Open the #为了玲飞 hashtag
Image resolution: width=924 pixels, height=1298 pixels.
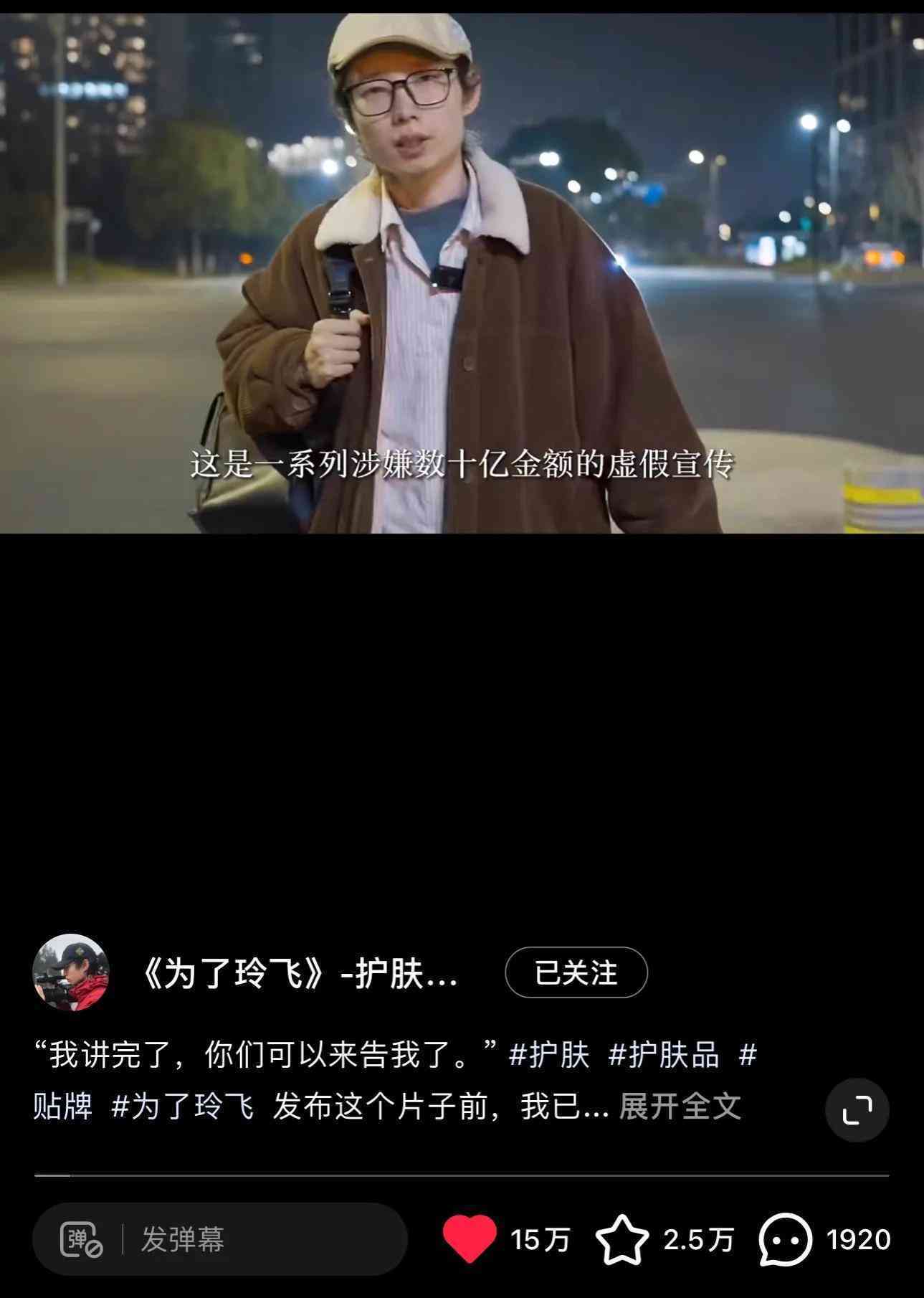point(182,1106)
